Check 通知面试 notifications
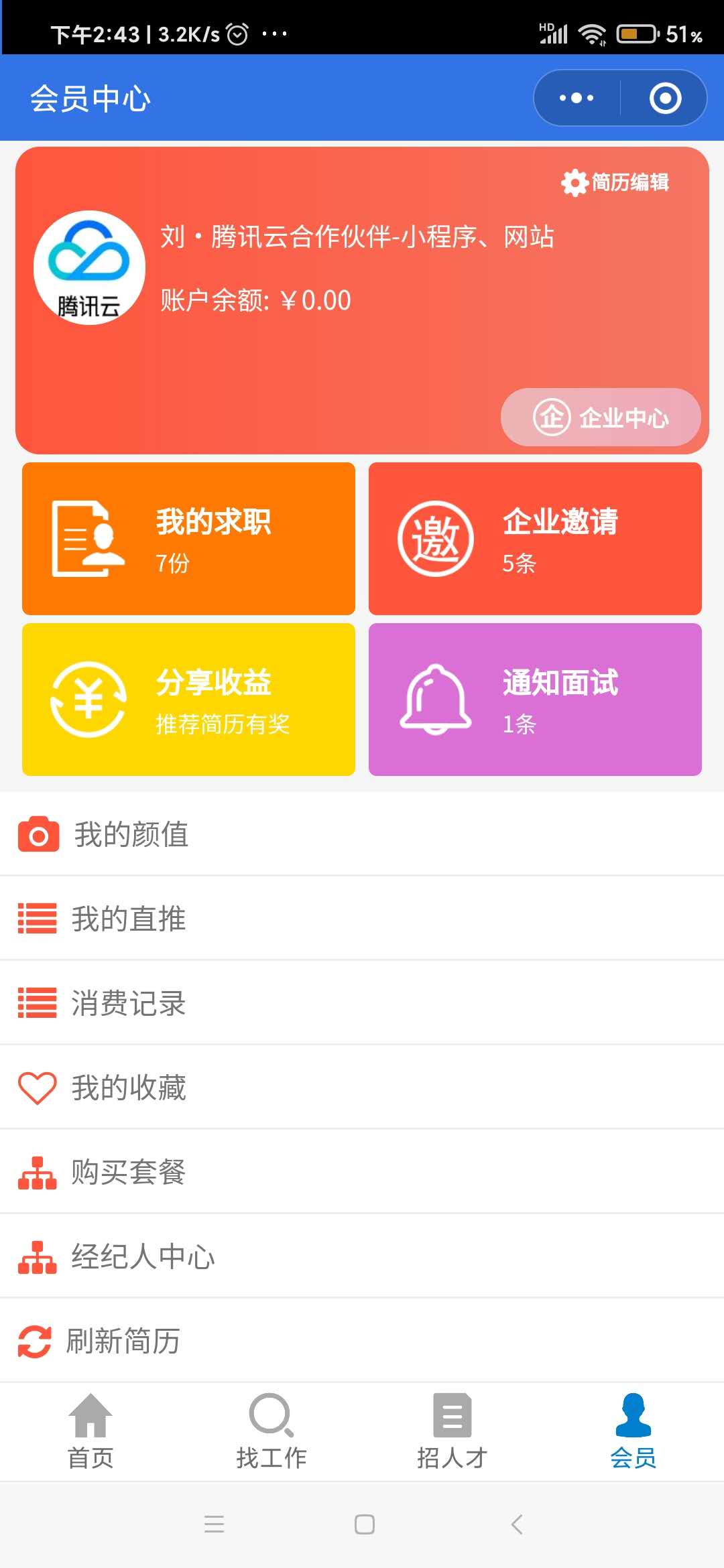 (535, 700)
